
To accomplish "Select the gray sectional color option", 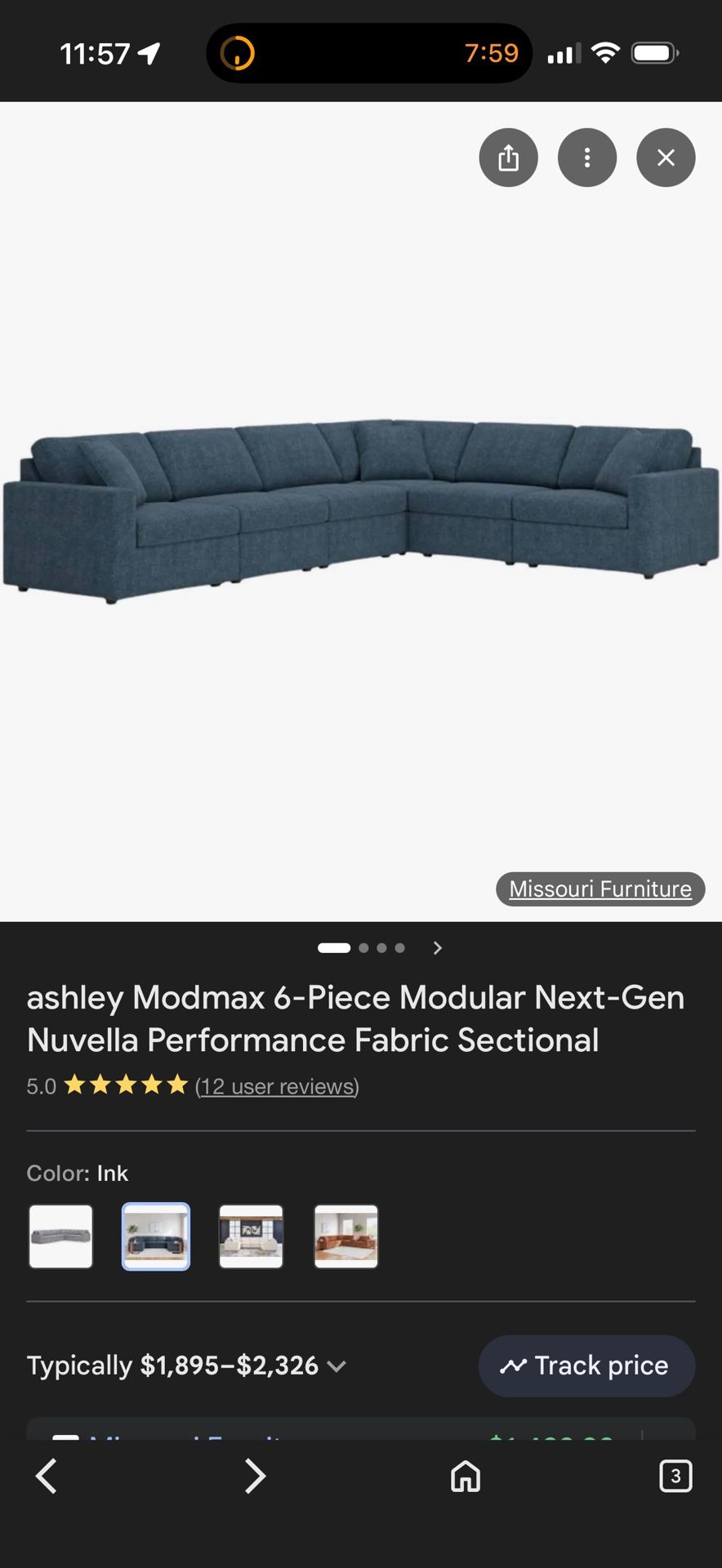I will (x=61, y=1236).
